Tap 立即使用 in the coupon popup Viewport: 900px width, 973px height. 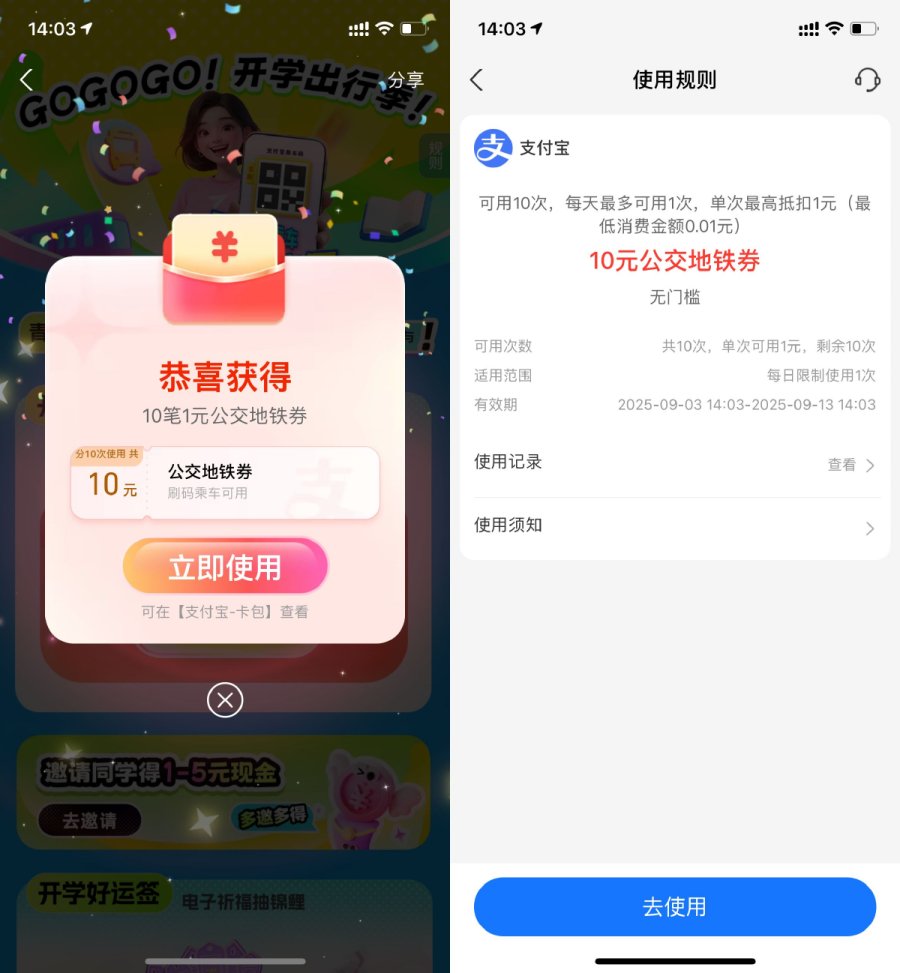[x=225, y=567]
